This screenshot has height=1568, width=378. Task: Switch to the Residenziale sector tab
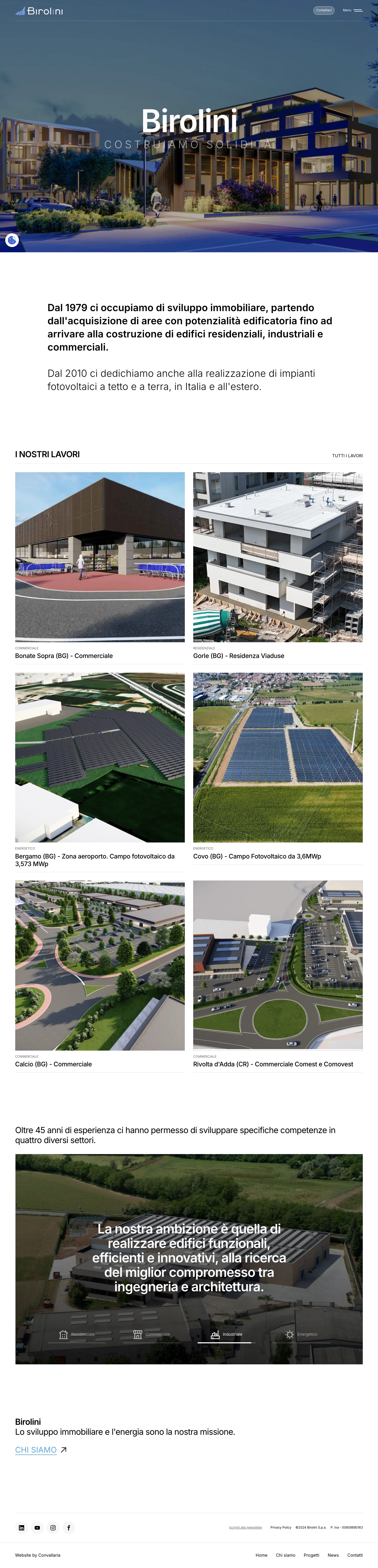tap(77, 1334)
